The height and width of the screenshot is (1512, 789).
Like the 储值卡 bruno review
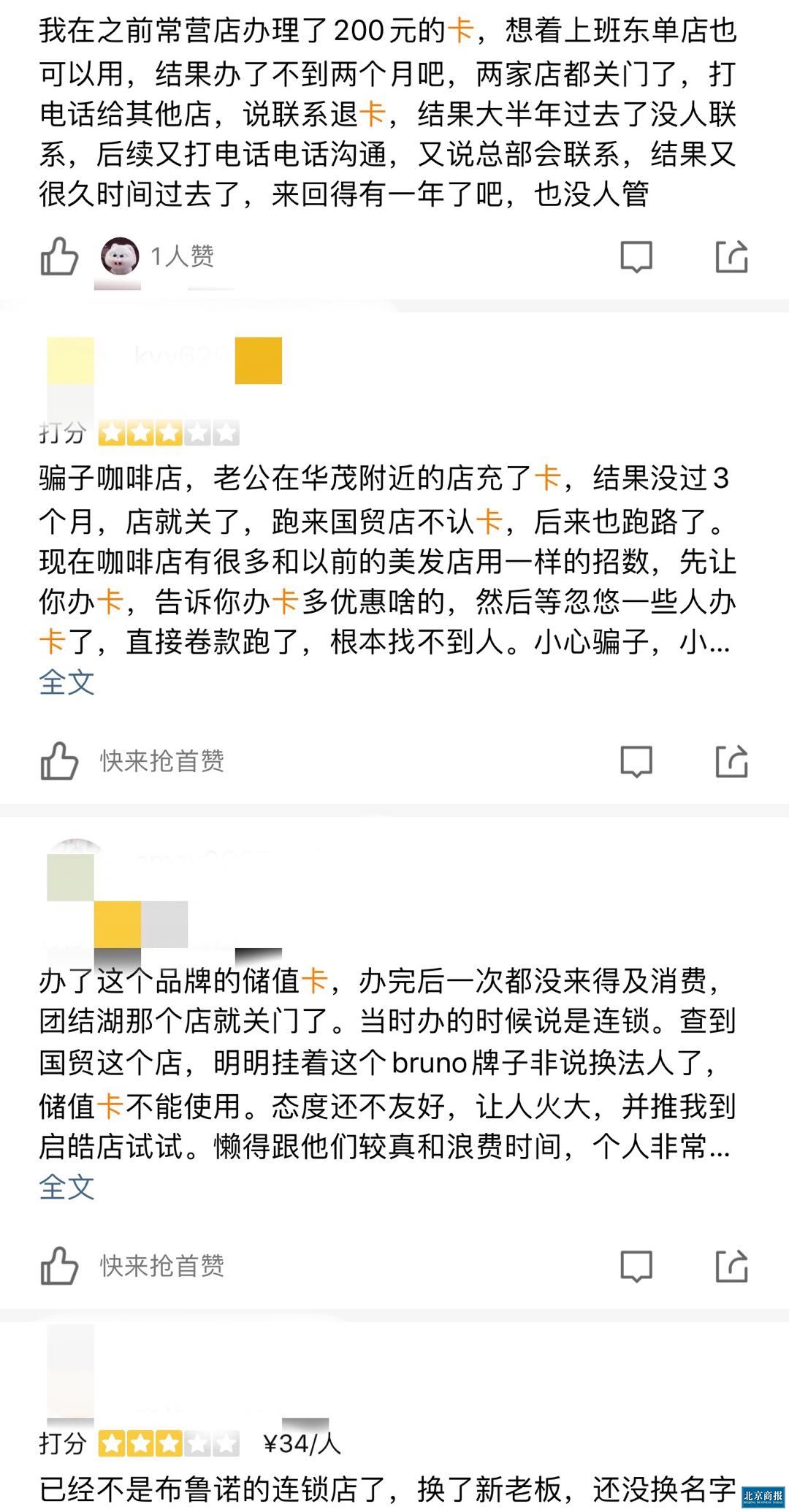(59, 1266)
